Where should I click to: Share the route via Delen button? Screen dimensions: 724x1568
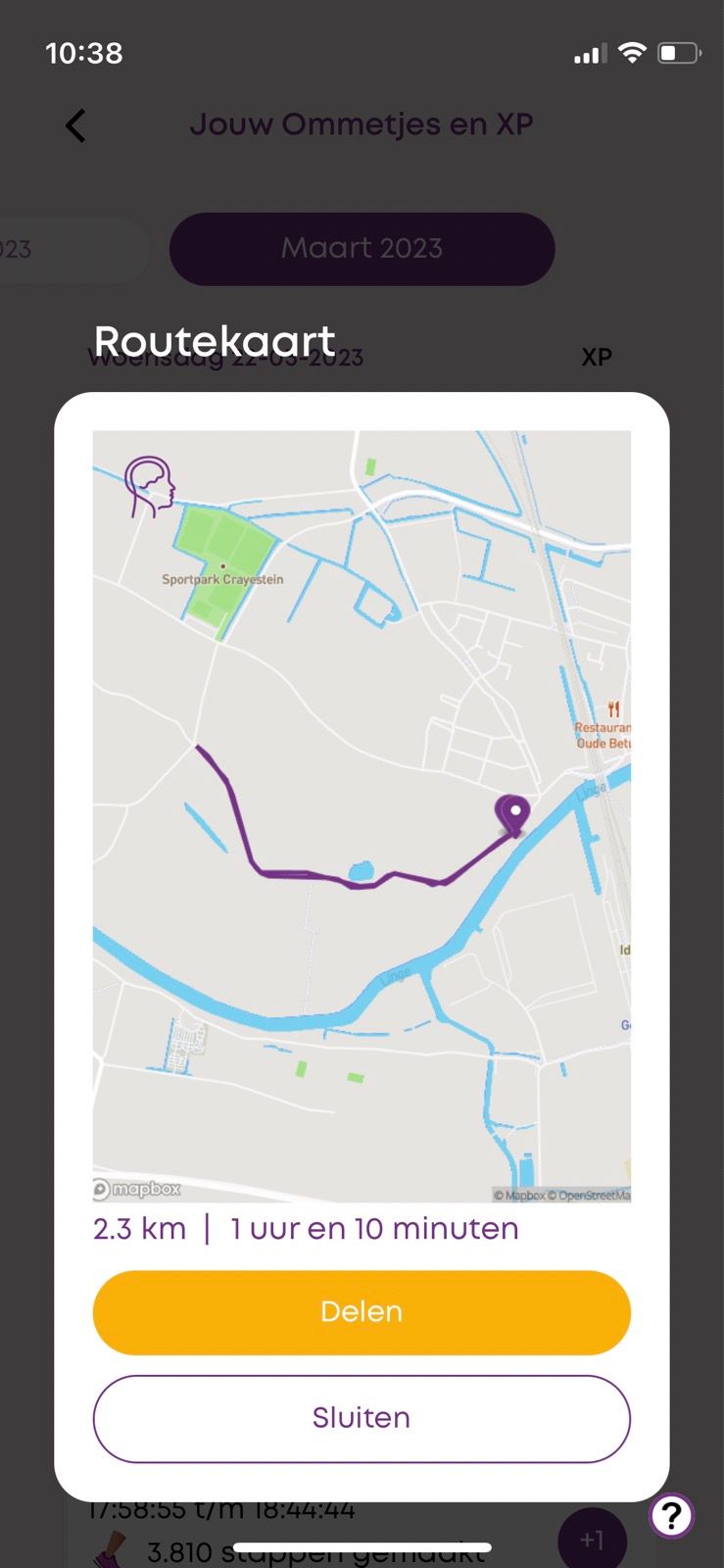coord(362,1312)
